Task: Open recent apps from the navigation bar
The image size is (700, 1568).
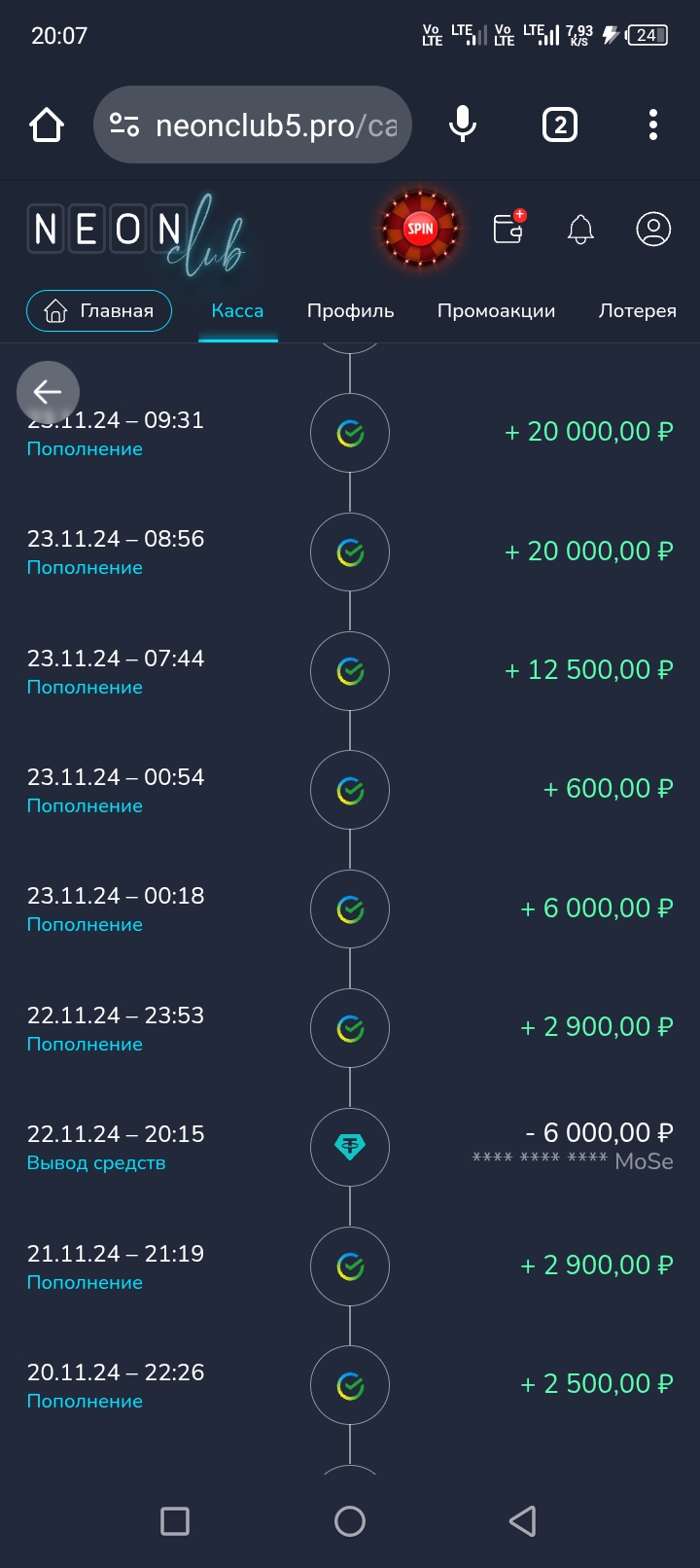Action: click(x=175, y=1521)
